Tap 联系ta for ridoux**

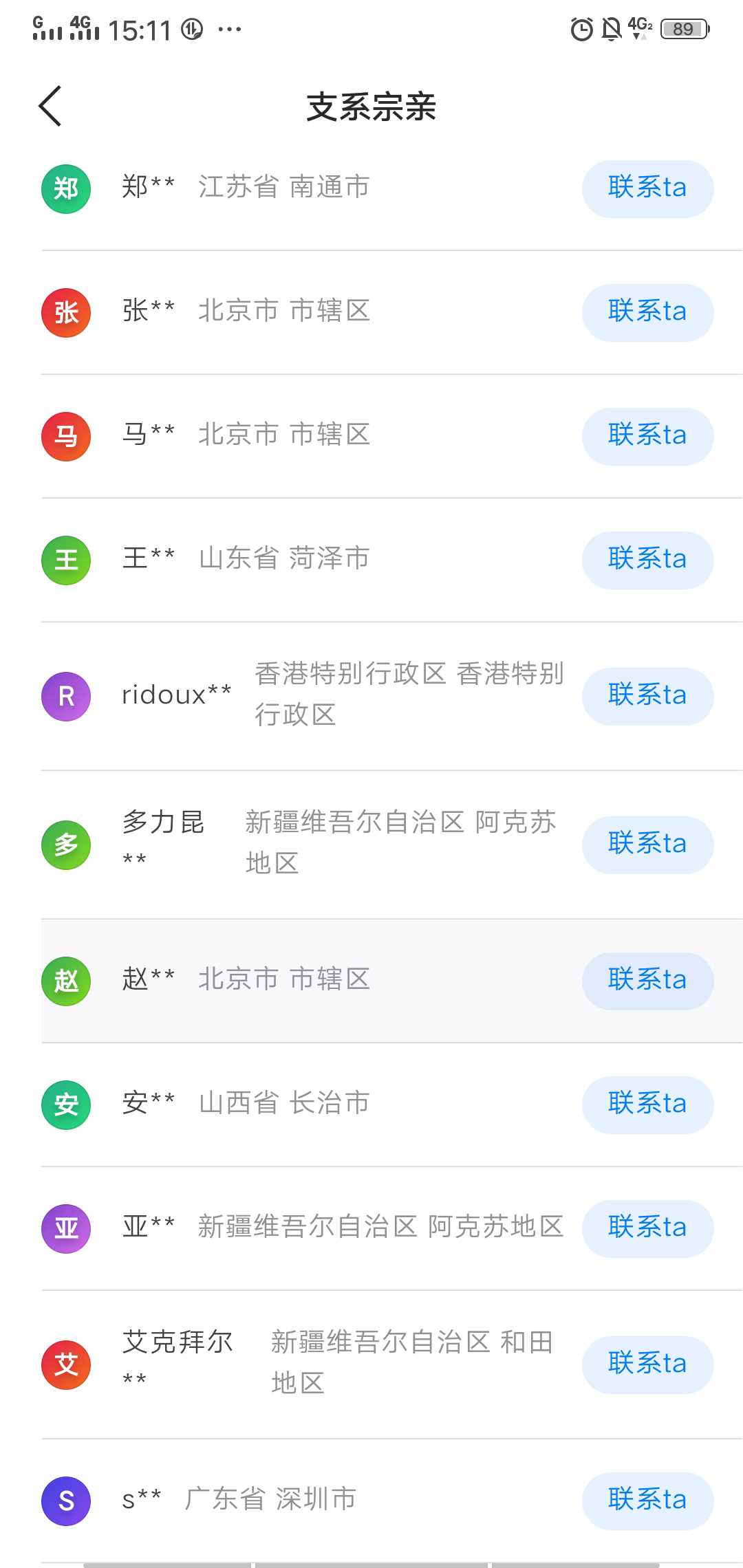click(647, 696)
